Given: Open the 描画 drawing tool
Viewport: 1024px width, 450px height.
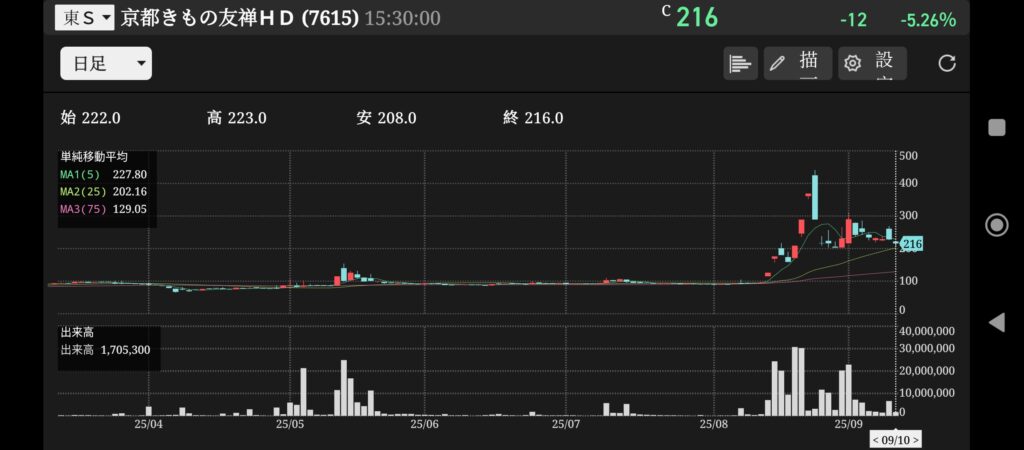Looking at the screenshot, I should point(798,64).
